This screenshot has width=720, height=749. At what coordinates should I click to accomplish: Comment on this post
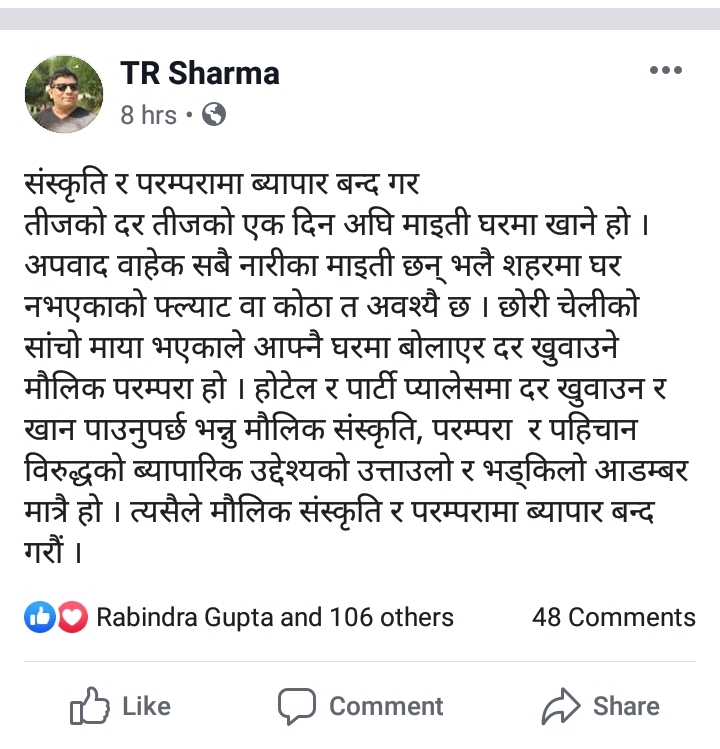point(360,706)
